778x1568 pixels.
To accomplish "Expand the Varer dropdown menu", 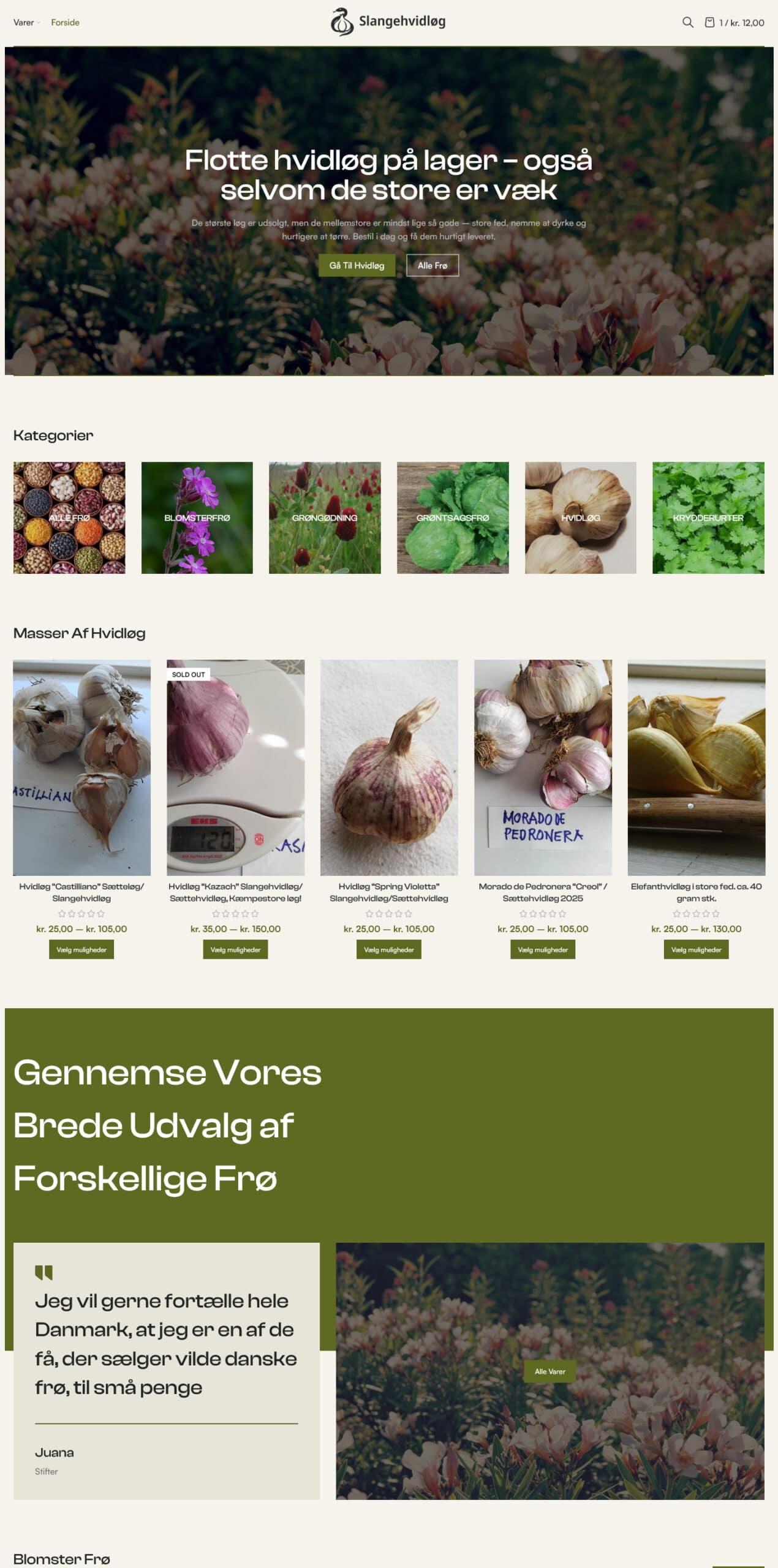I will pyautogui.click(x=26, y=23).
